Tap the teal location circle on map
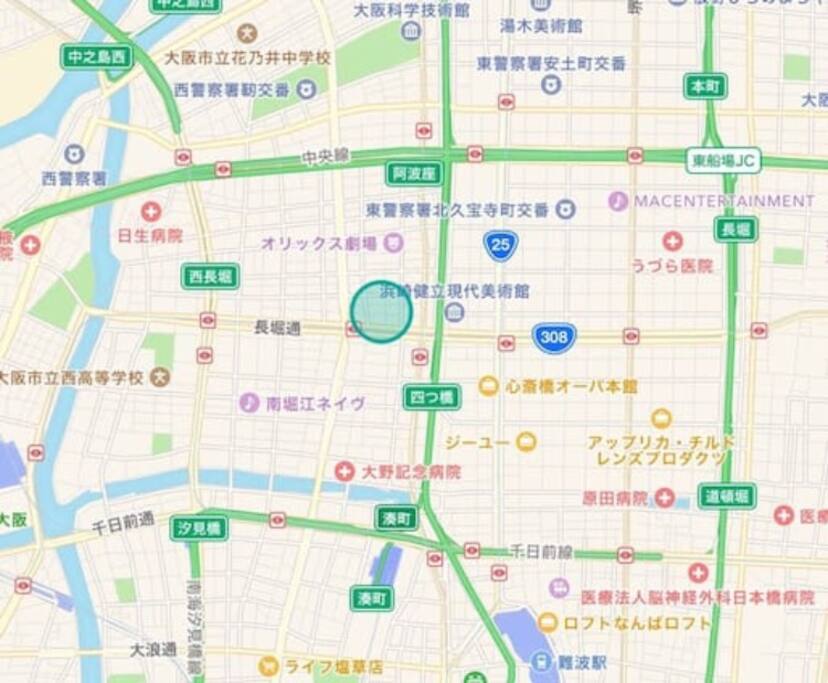This screenshot has width=828, height=683. click(381, 311)
